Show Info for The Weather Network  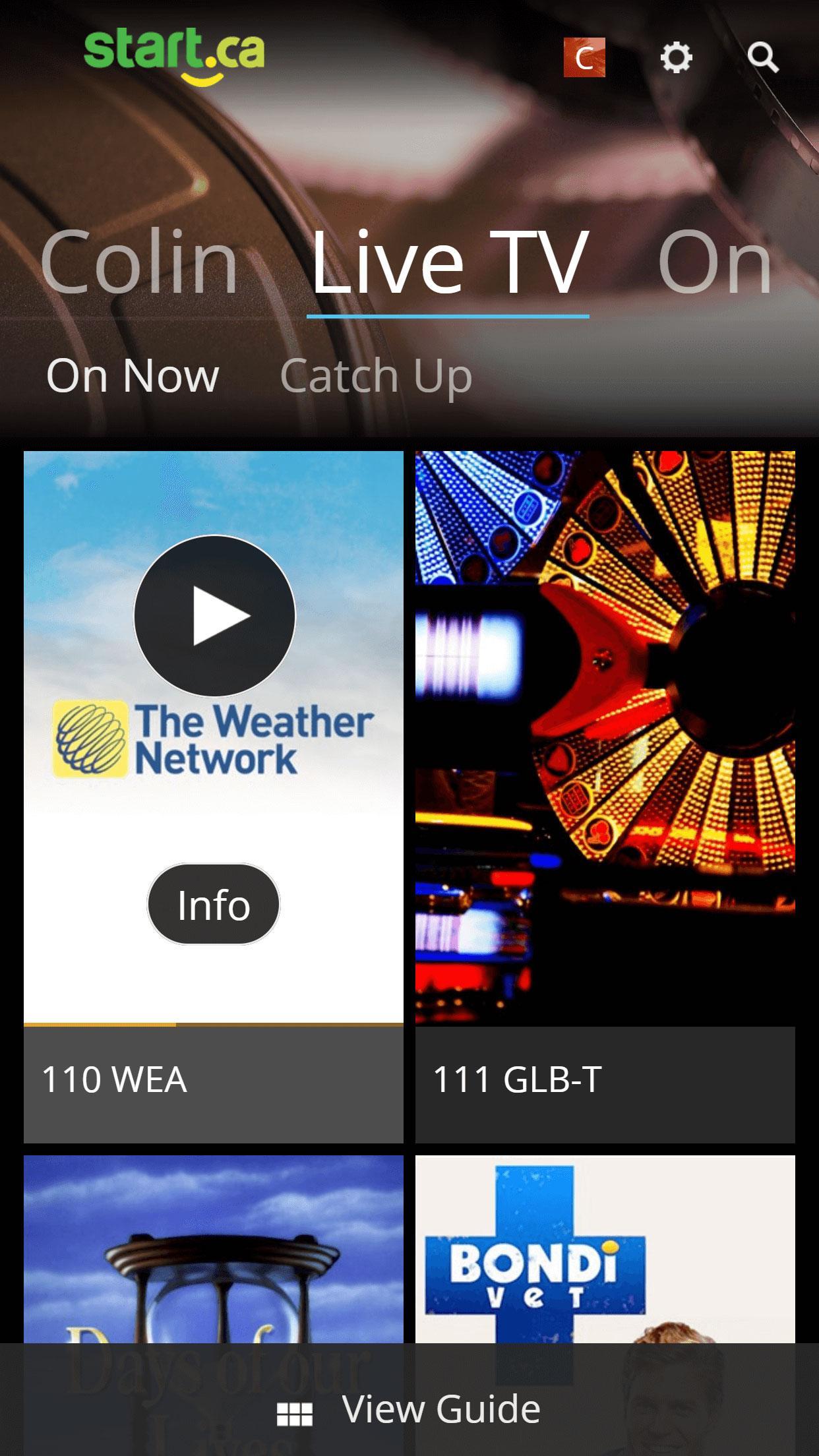(x=214, y=904)
